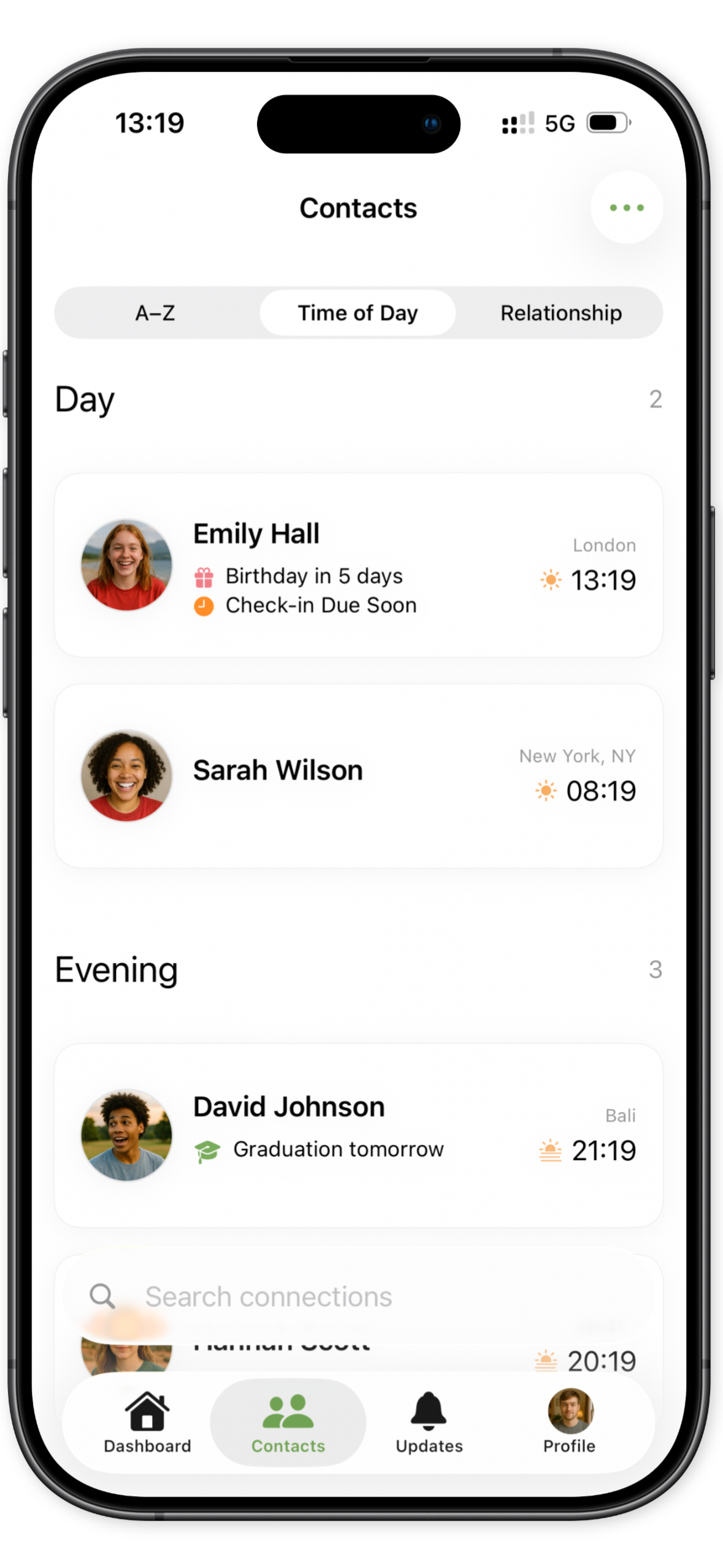Image resolution: width=723 pixels, height=1568 pixels.
Task: Go to the Dashboard tab
Action: (147, 1422)
